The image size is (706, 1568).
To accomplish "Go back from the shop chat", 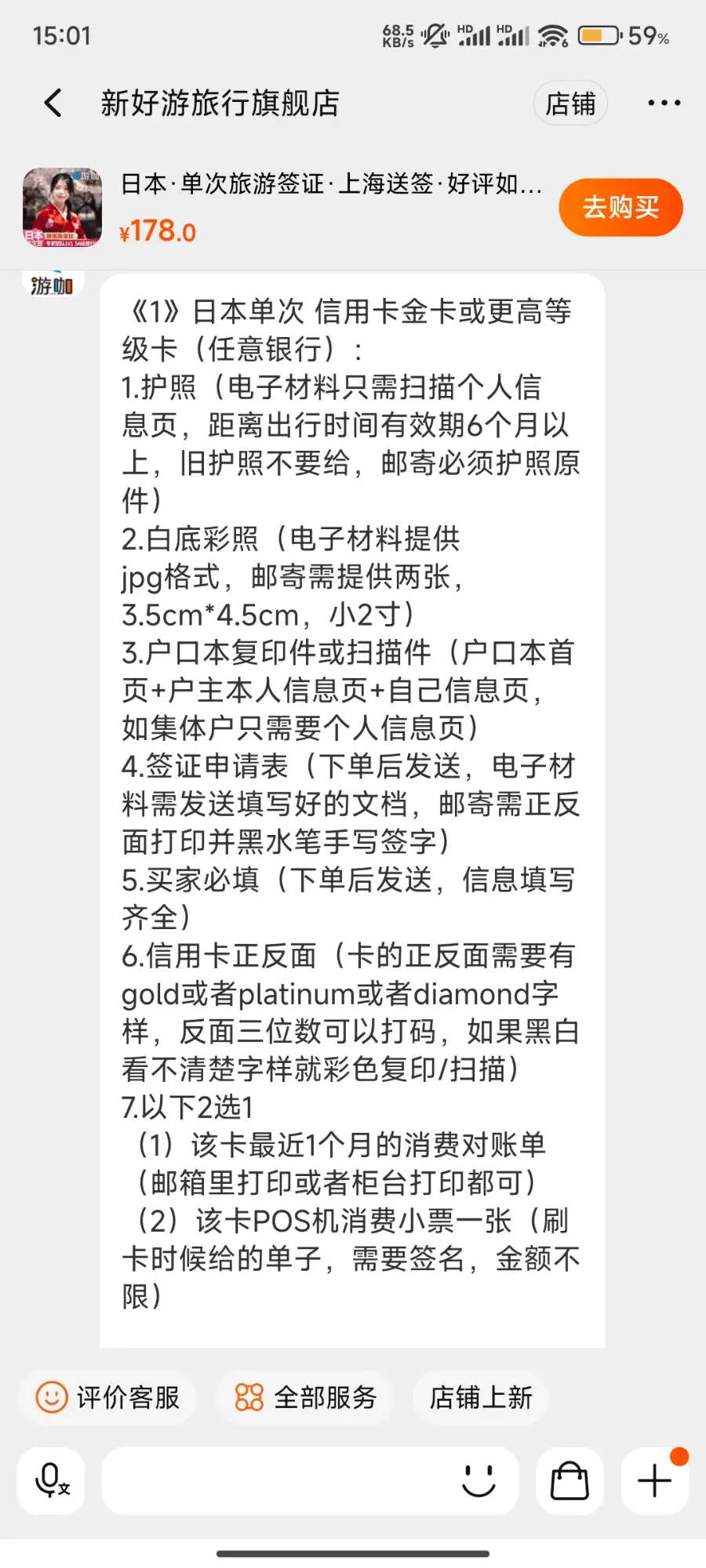I will pyautogui.click(x=53, y=103).
